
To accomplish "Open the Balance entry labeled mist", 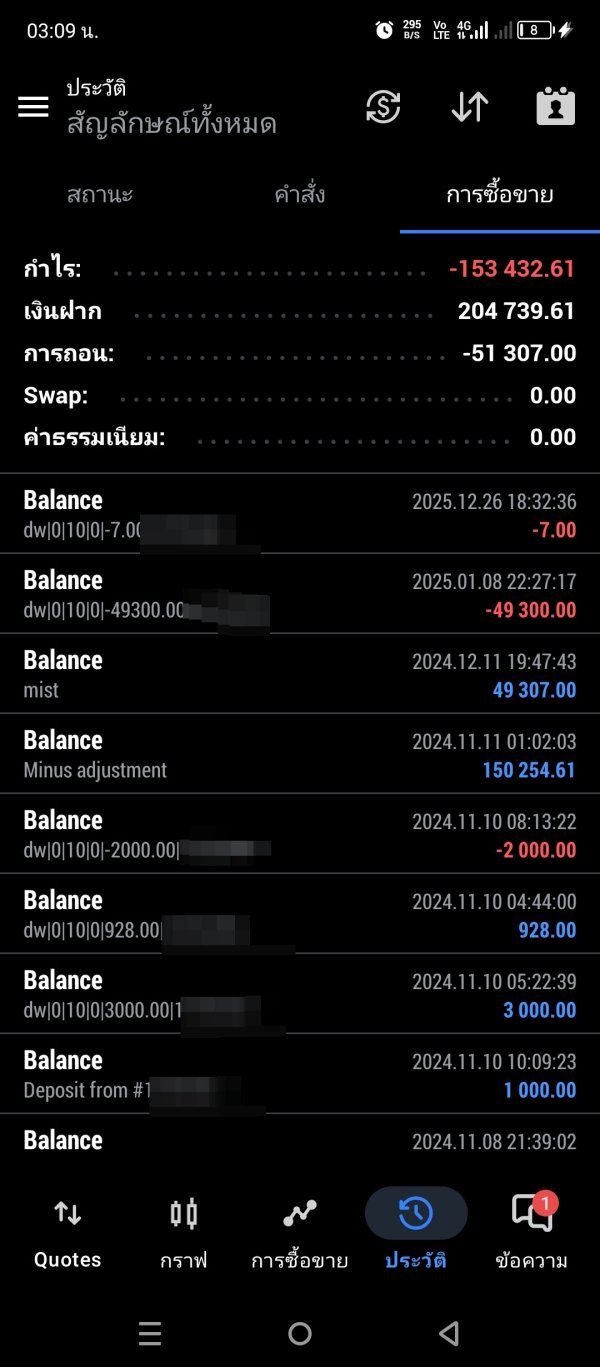I will (x=300, y=674).
